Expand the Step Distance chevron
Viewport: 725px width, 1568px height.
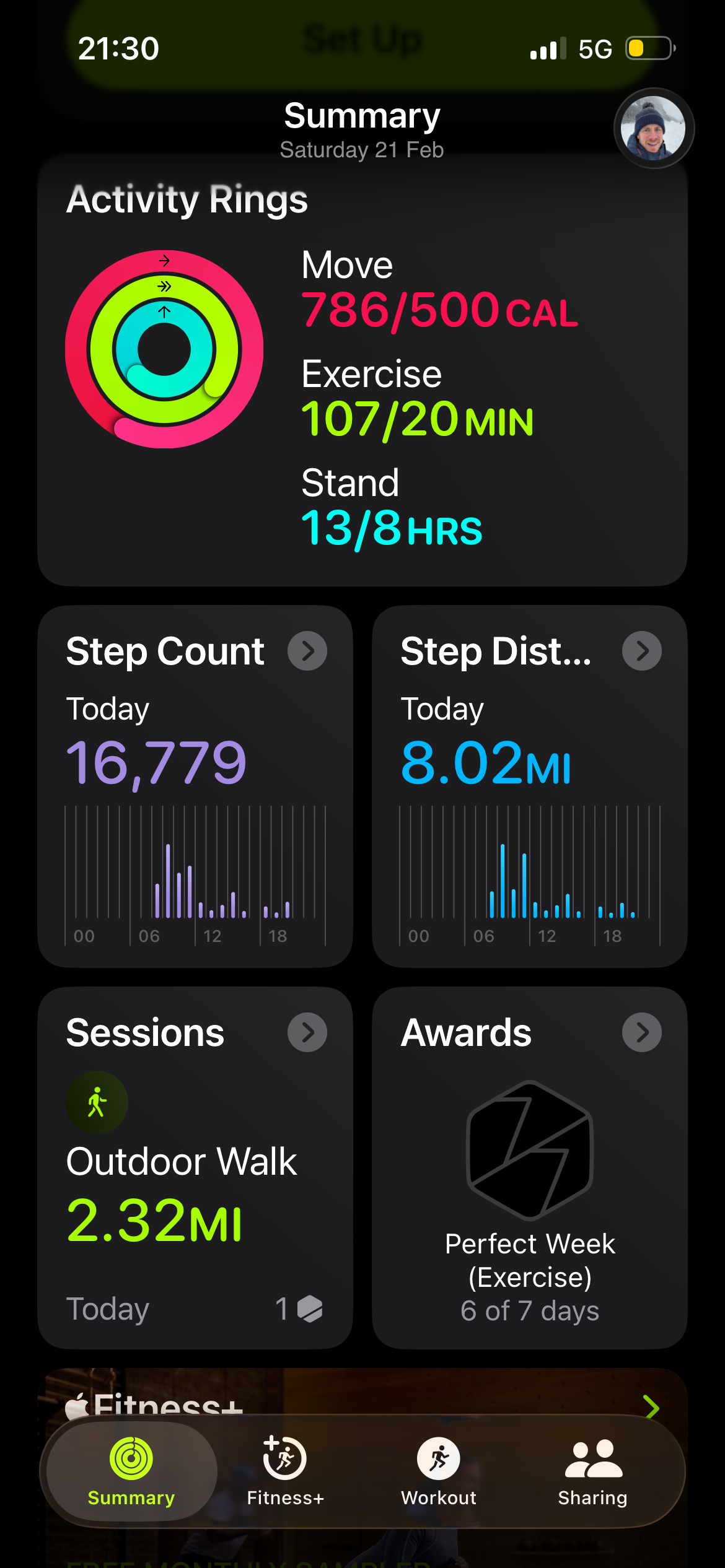point(642,651)
